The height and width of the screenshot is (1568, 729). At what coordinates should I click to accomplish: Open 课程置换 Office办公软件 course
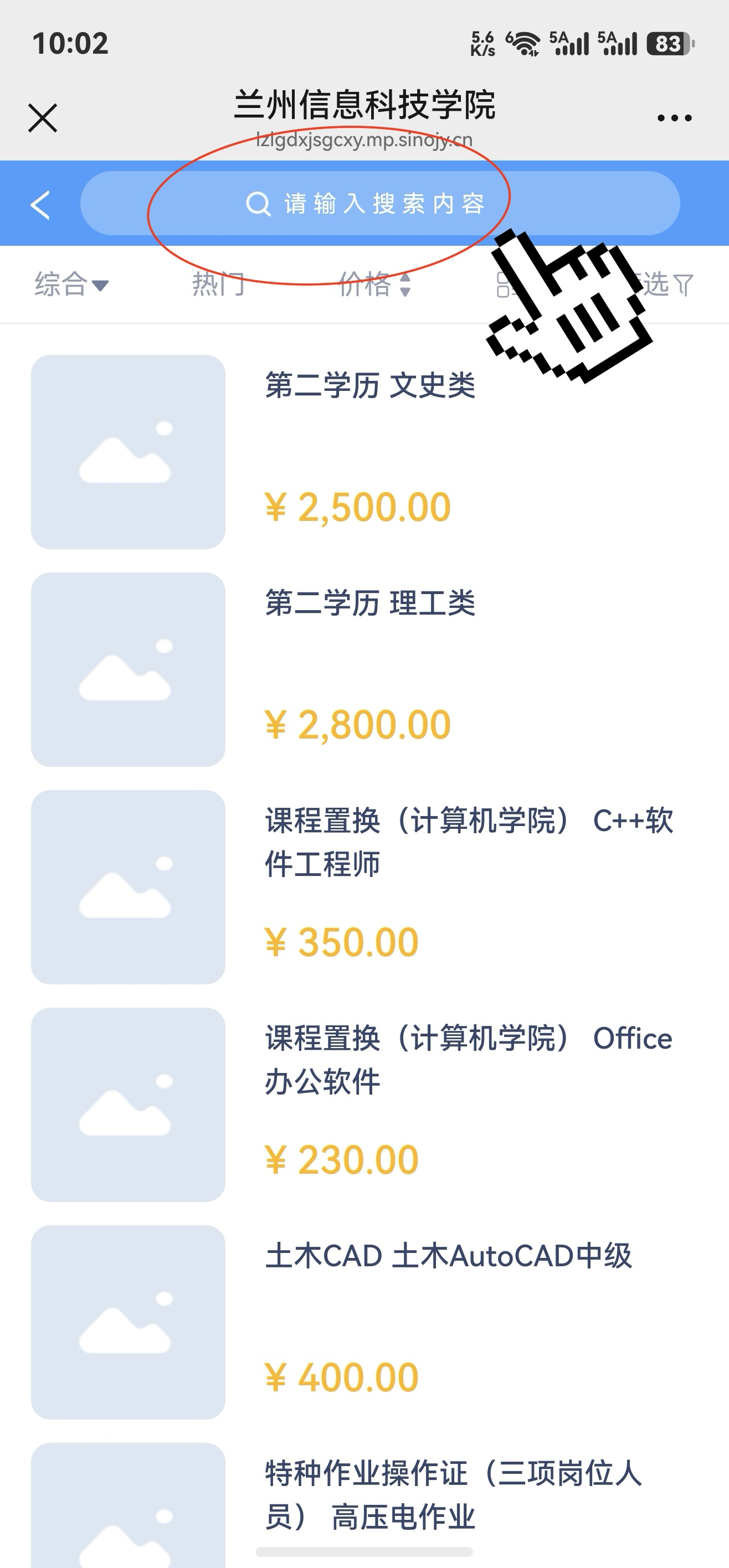[x=468, y=1059]
